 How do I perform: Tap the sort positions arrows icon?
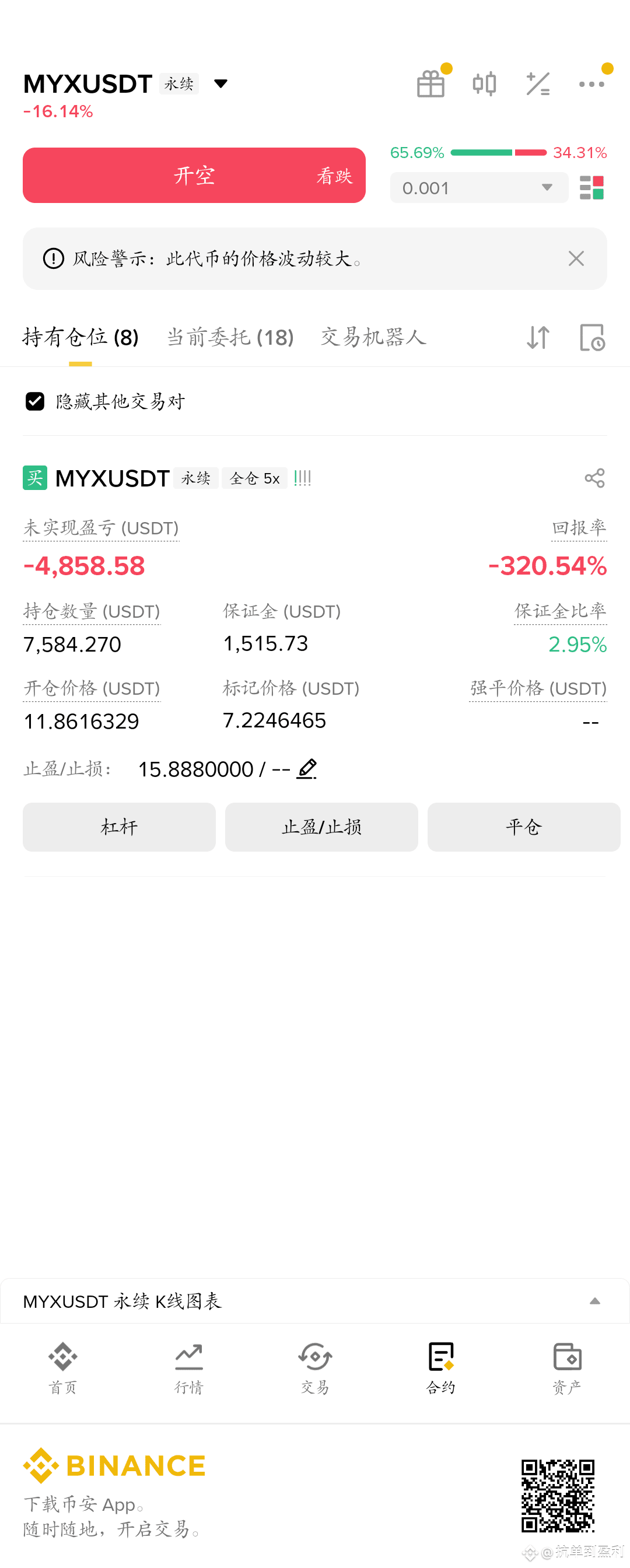pos(538,337)
